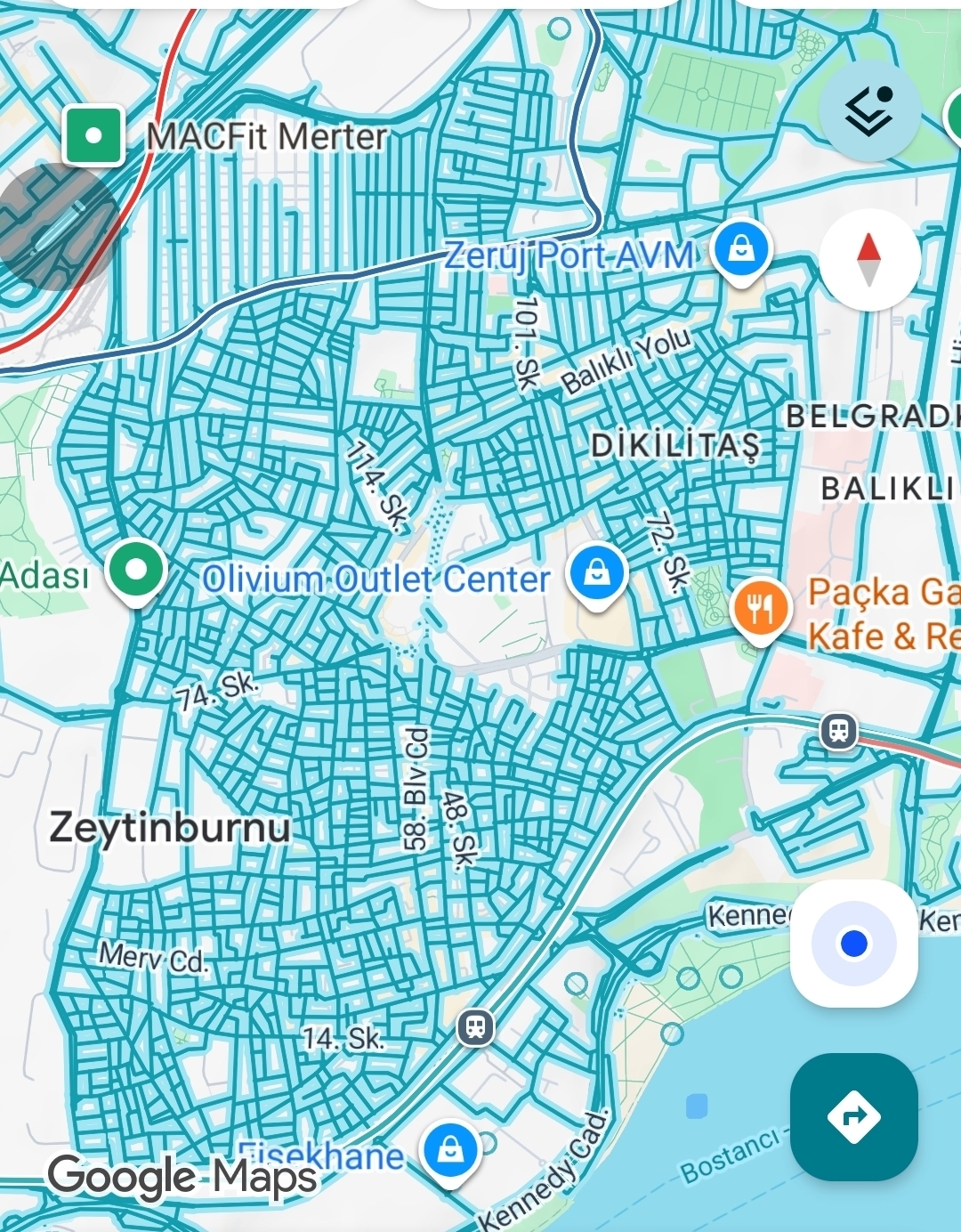This screenshot has height=1232, width=961.
Task: Open the Fişekhane shopping marker
Action: [451, 1149]
